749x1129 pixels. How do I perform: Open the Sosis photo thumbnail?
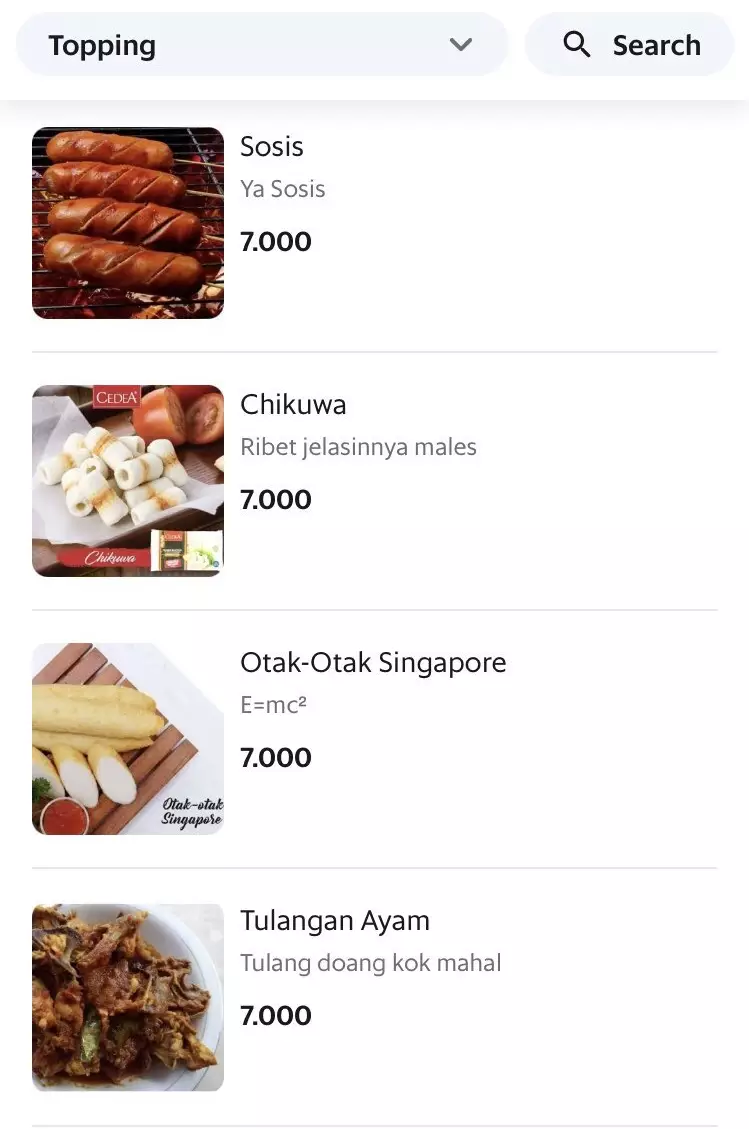point(128,223)
